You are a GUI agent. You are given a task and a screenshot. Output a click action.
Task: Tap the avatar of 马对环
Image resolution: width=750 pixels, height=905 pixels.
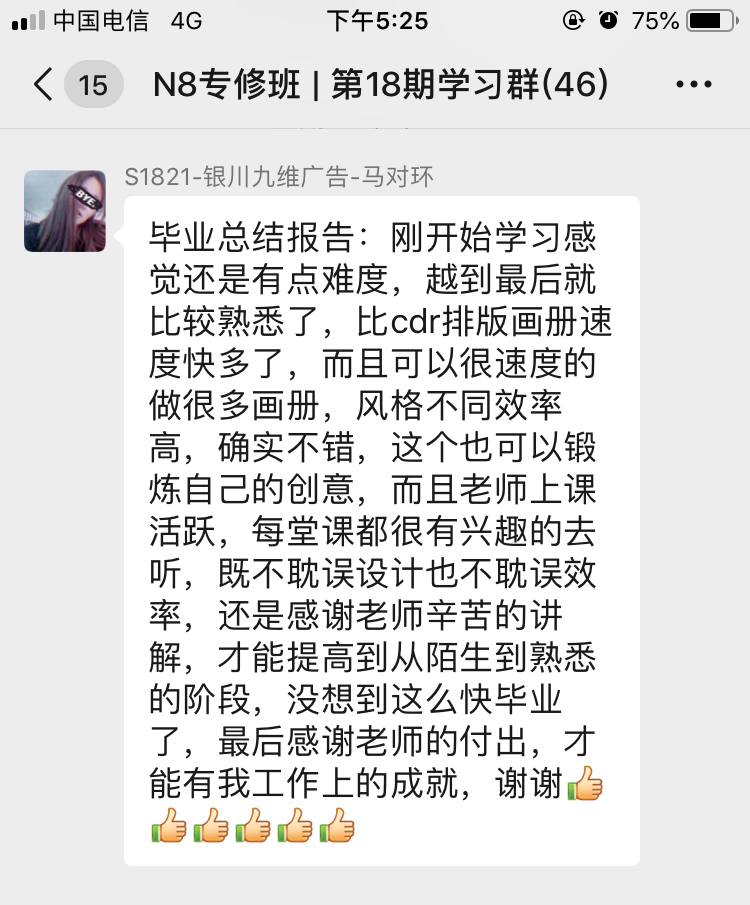[65, 211]
